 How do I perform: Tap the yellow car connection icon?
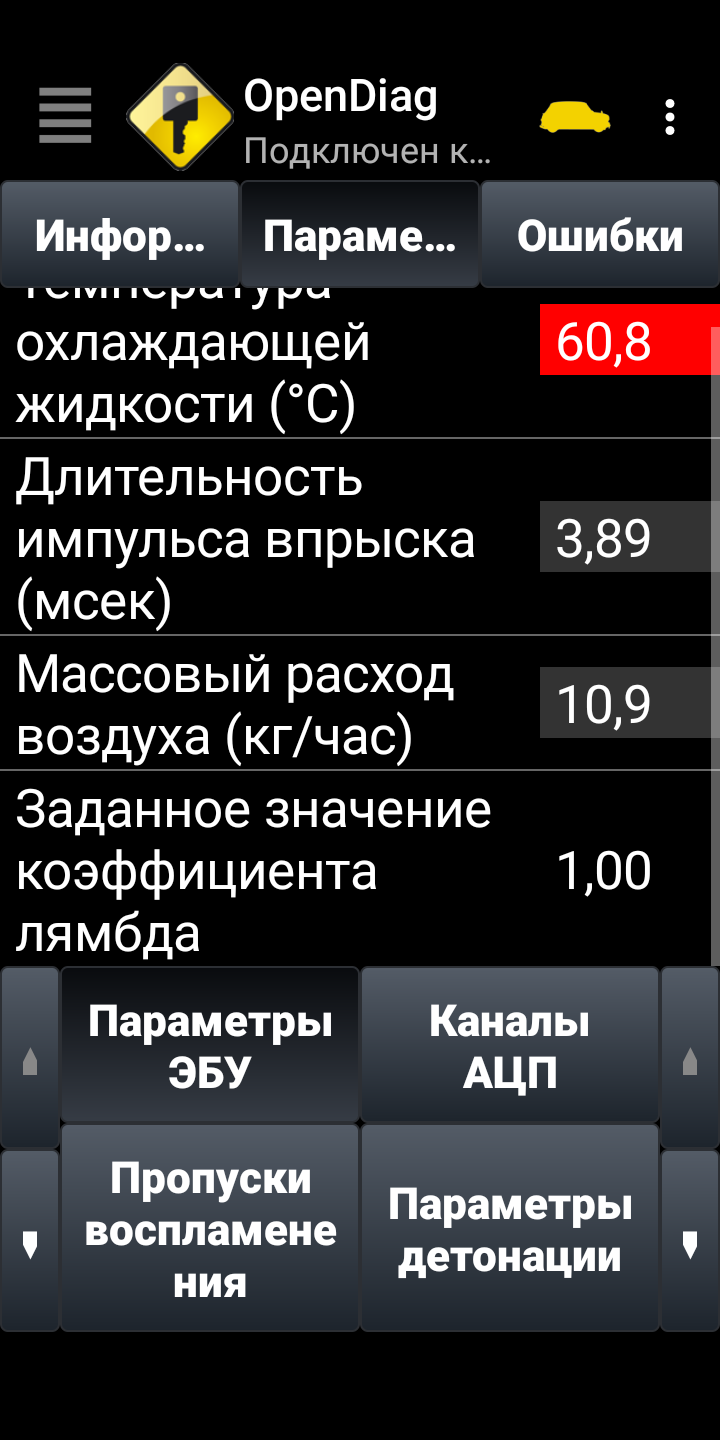click(575, 117)
